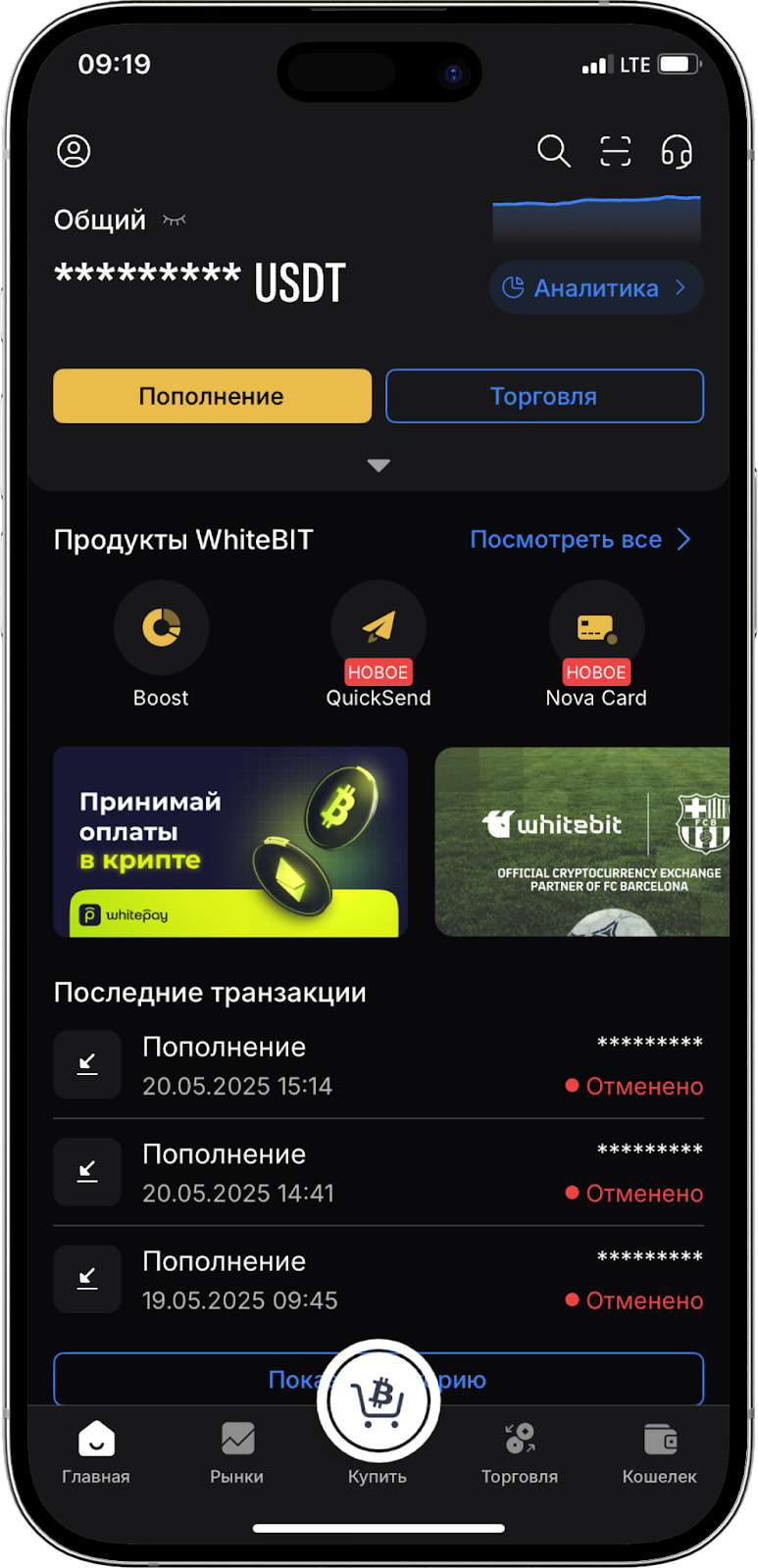Reveal hidden balance with eye icon
The image size is (758, 1568).
click(175, 220)
